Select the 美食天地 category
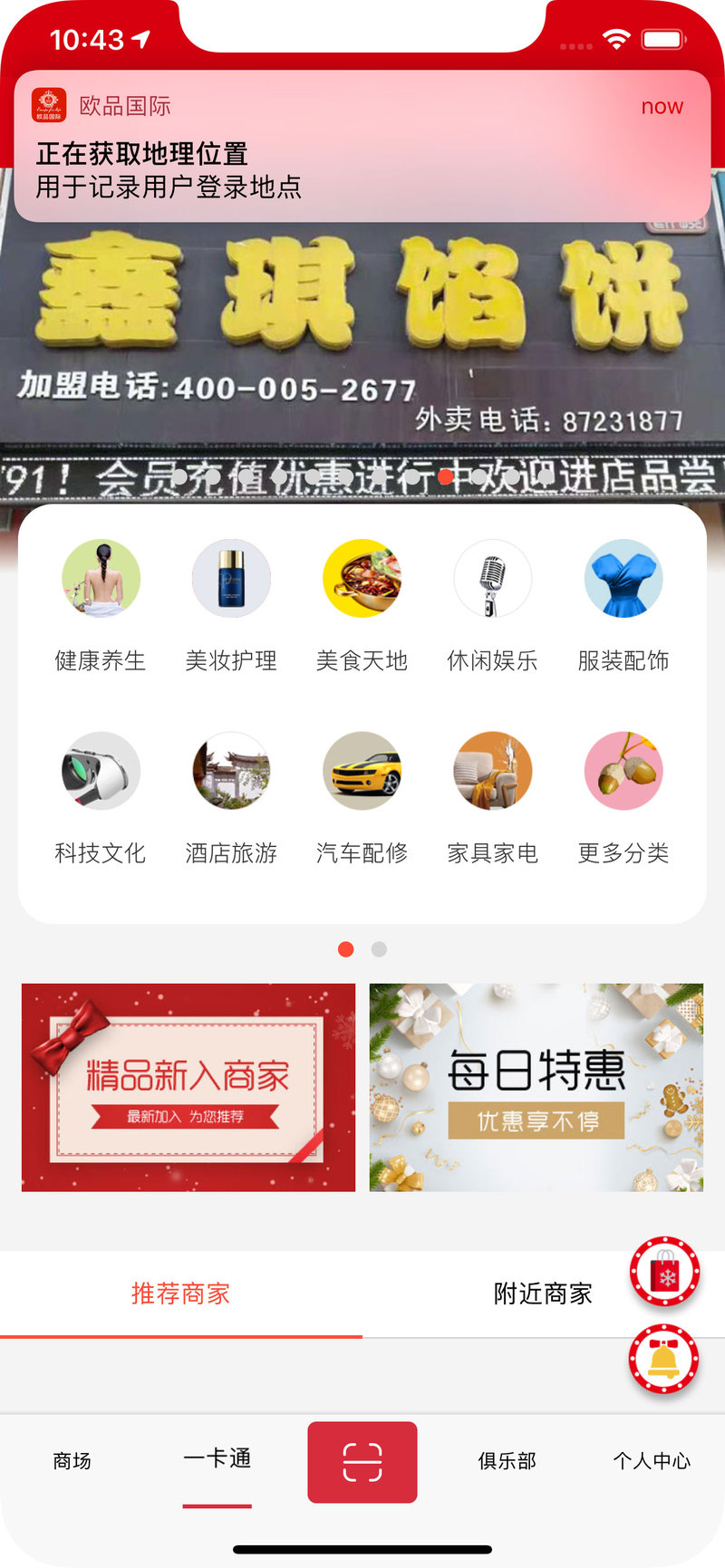This screenshot has height=1568, width=725. 362,605
